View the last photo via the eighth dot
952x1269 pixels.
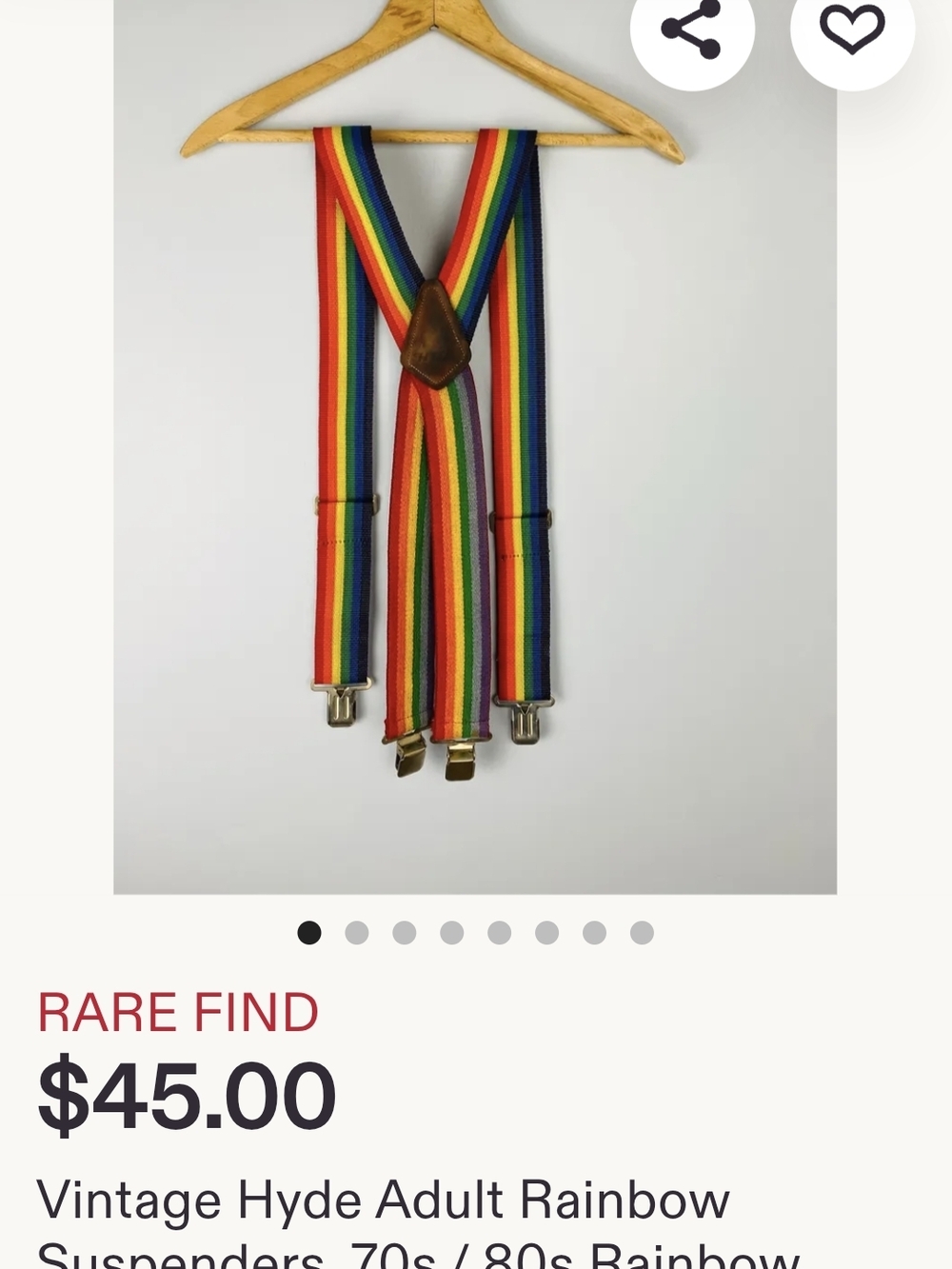tap(643, 933)
